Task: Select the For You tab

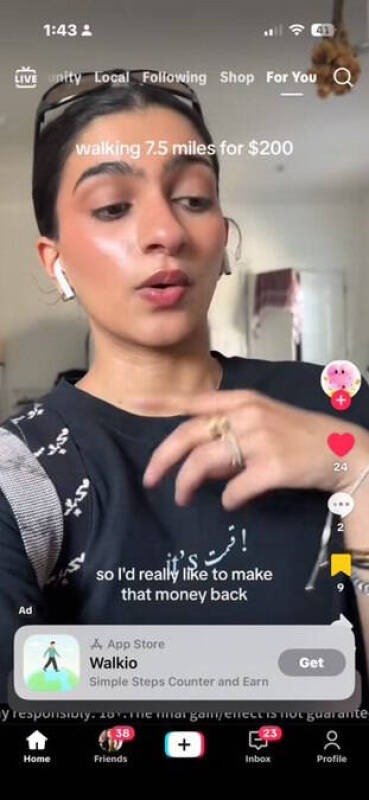Action: pos(291,78)
